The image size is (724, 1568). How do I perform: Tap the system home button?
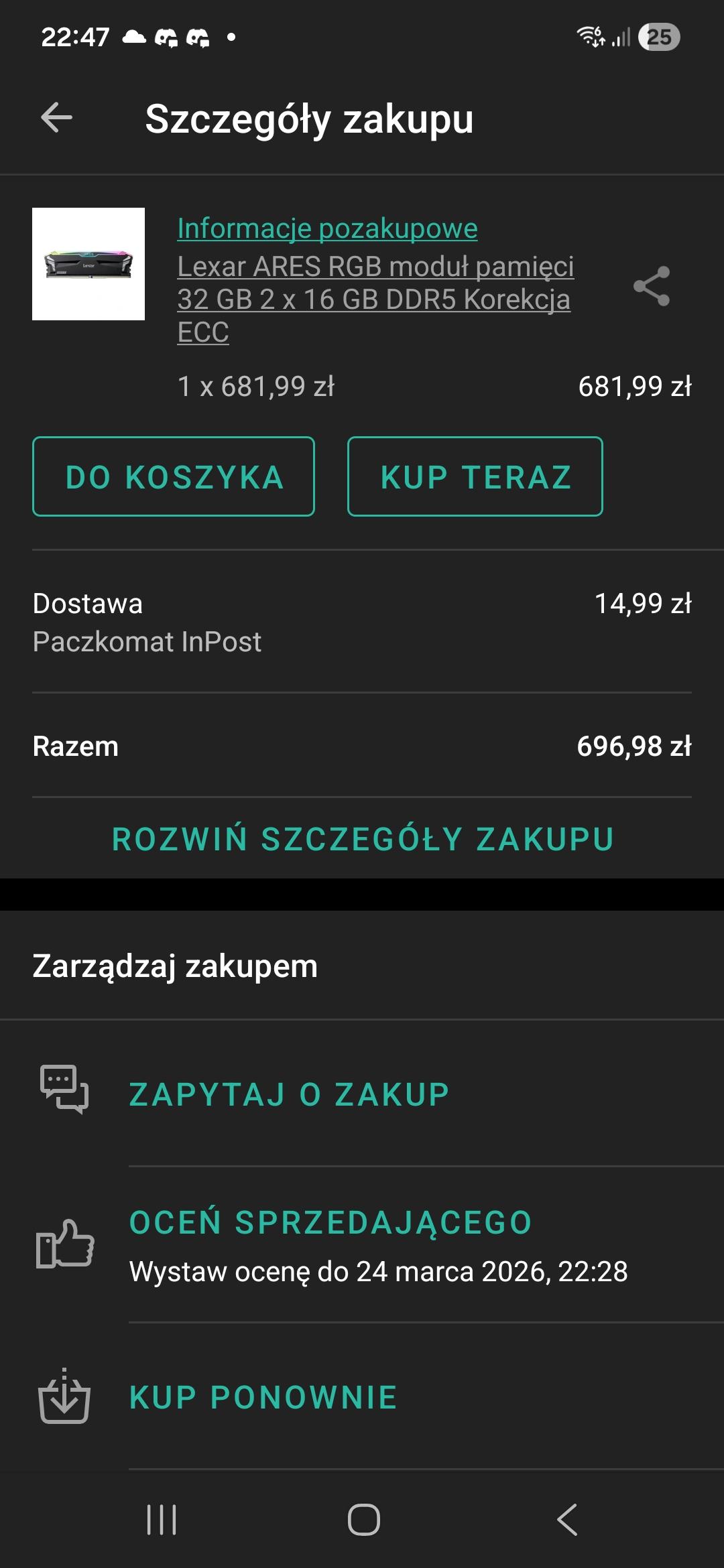(x=363, y=1519)
